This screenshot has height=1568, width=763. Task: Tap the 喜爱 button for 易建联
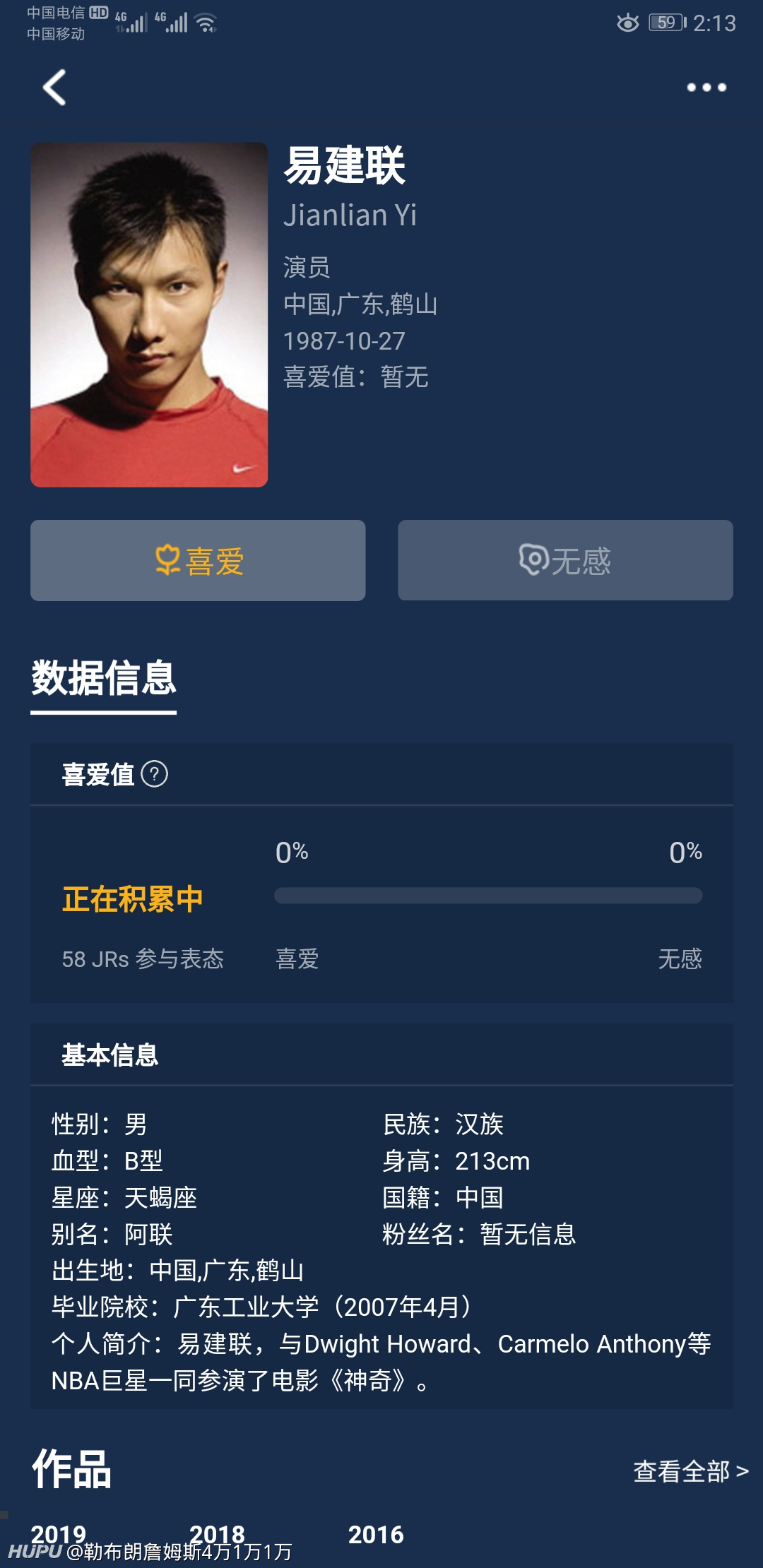198,561
